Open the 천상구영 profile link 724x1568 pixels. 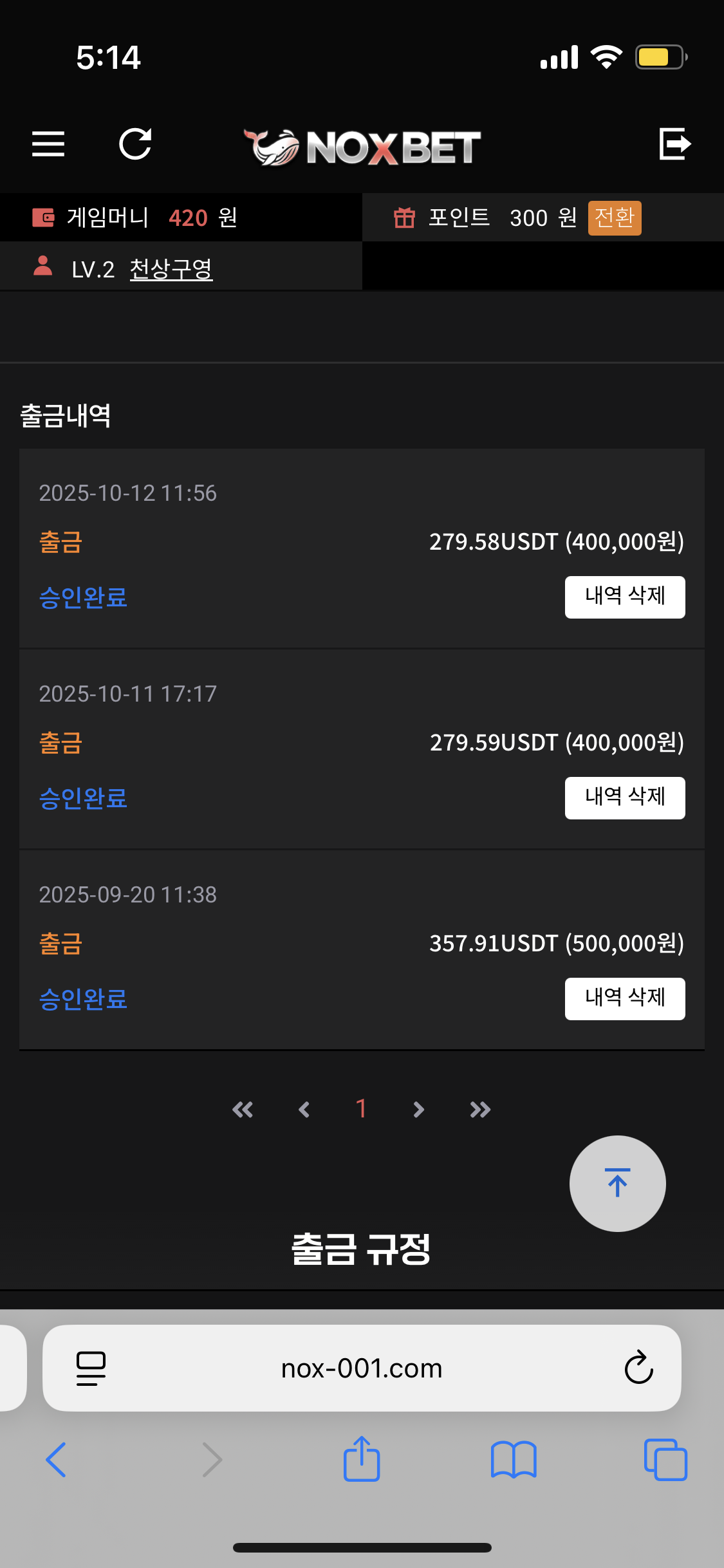(x=171, y=269)
